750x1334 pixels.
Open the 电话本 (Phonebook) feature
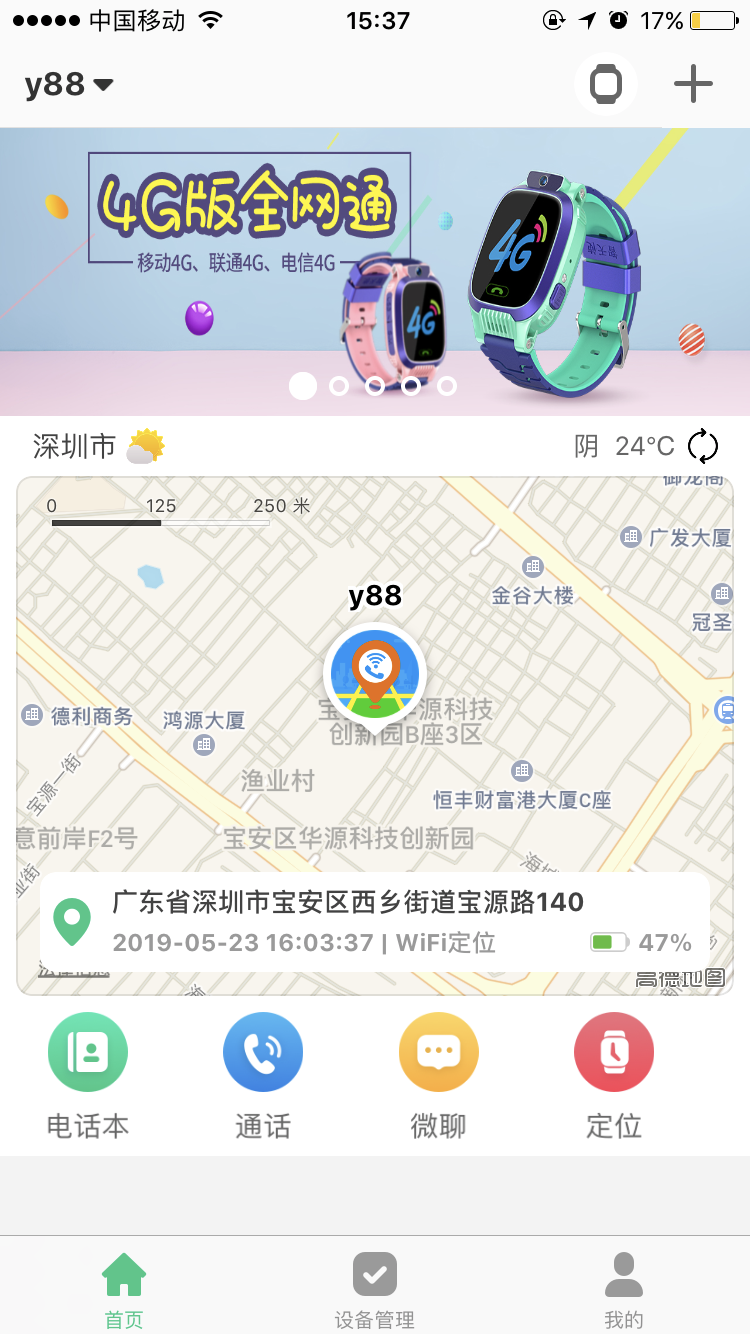click(88, 1052)
